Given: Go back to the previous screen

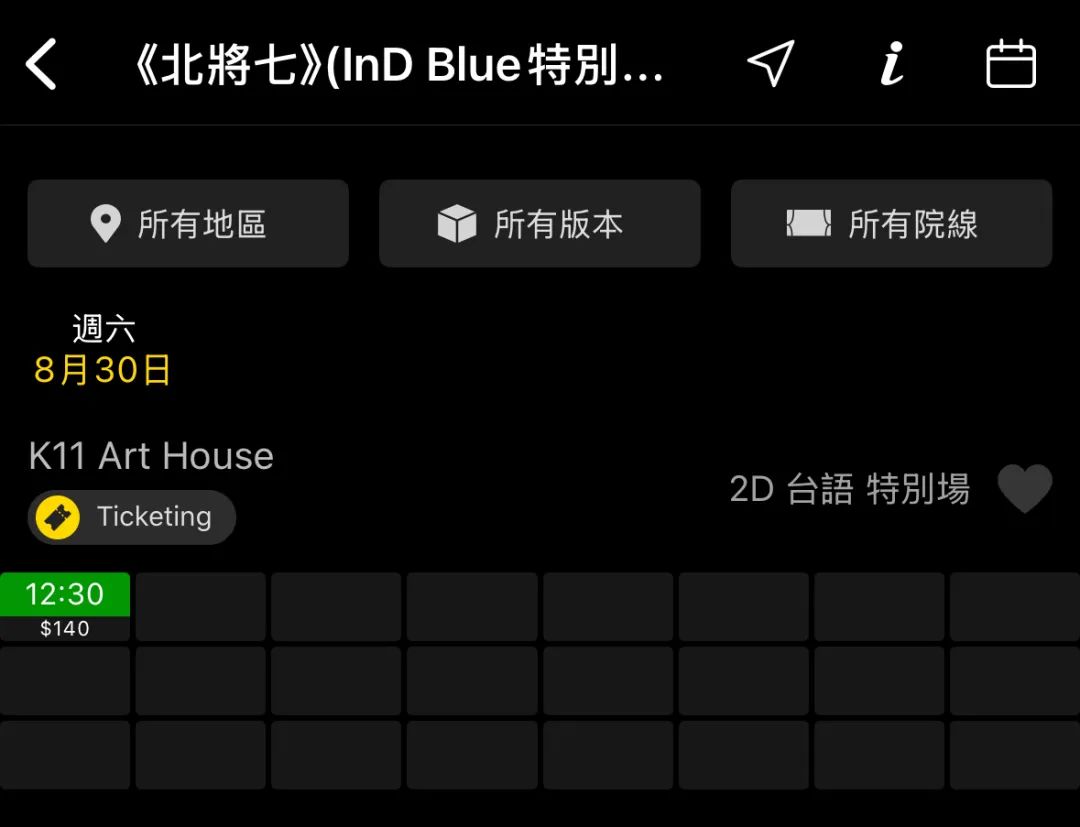Looking at the screenshot, I should click(x=42, y=65).
